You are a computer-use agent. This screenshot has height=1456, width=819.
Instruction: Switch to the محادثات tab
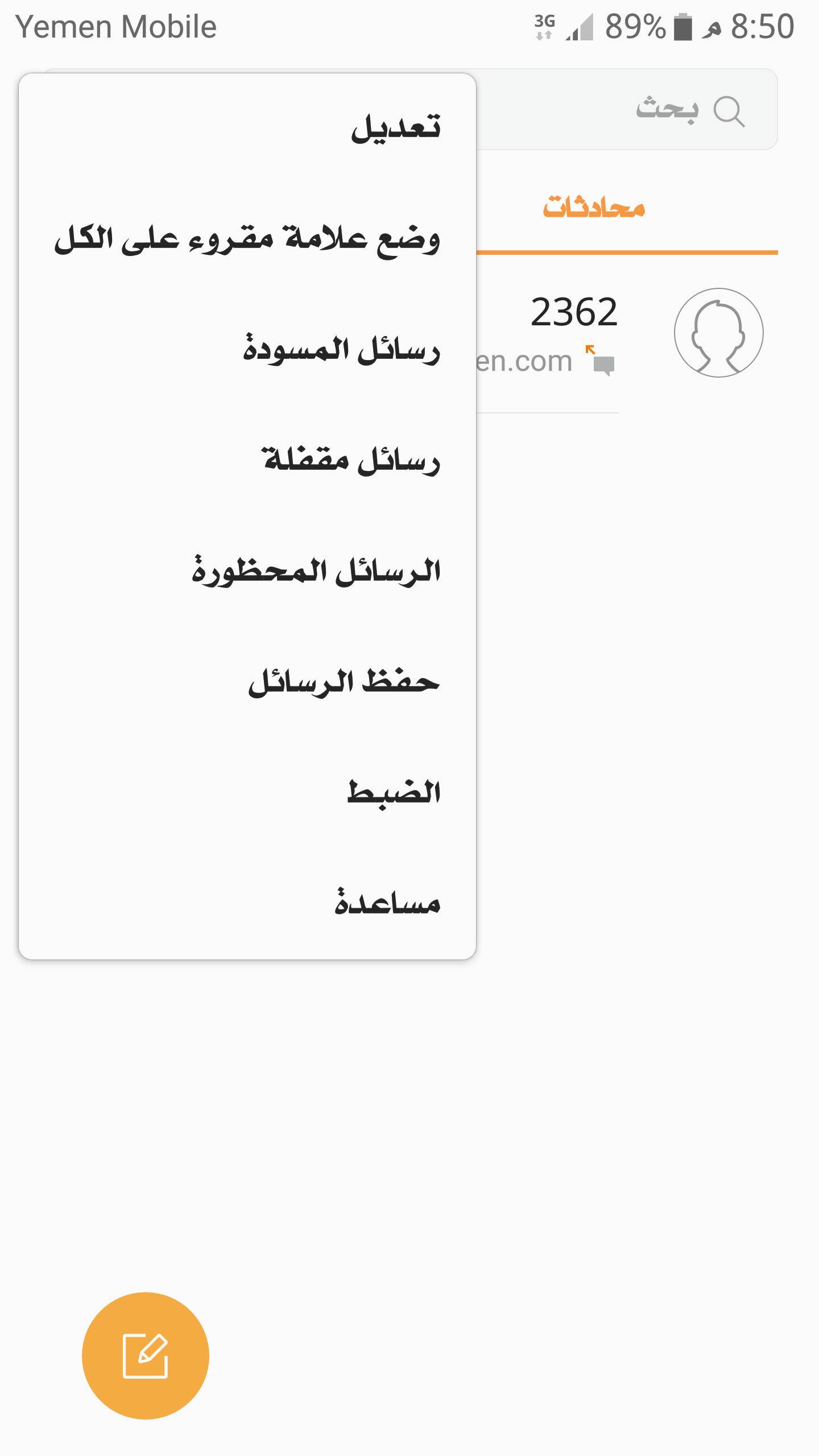[594, 208]
